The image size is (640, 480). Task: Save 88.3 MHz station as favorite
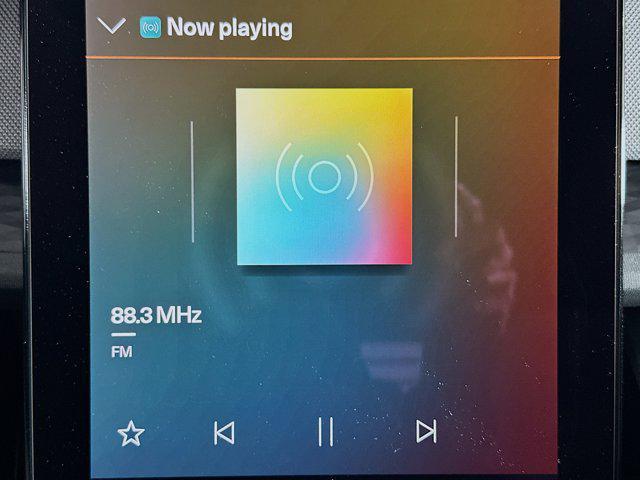[131, 433]
